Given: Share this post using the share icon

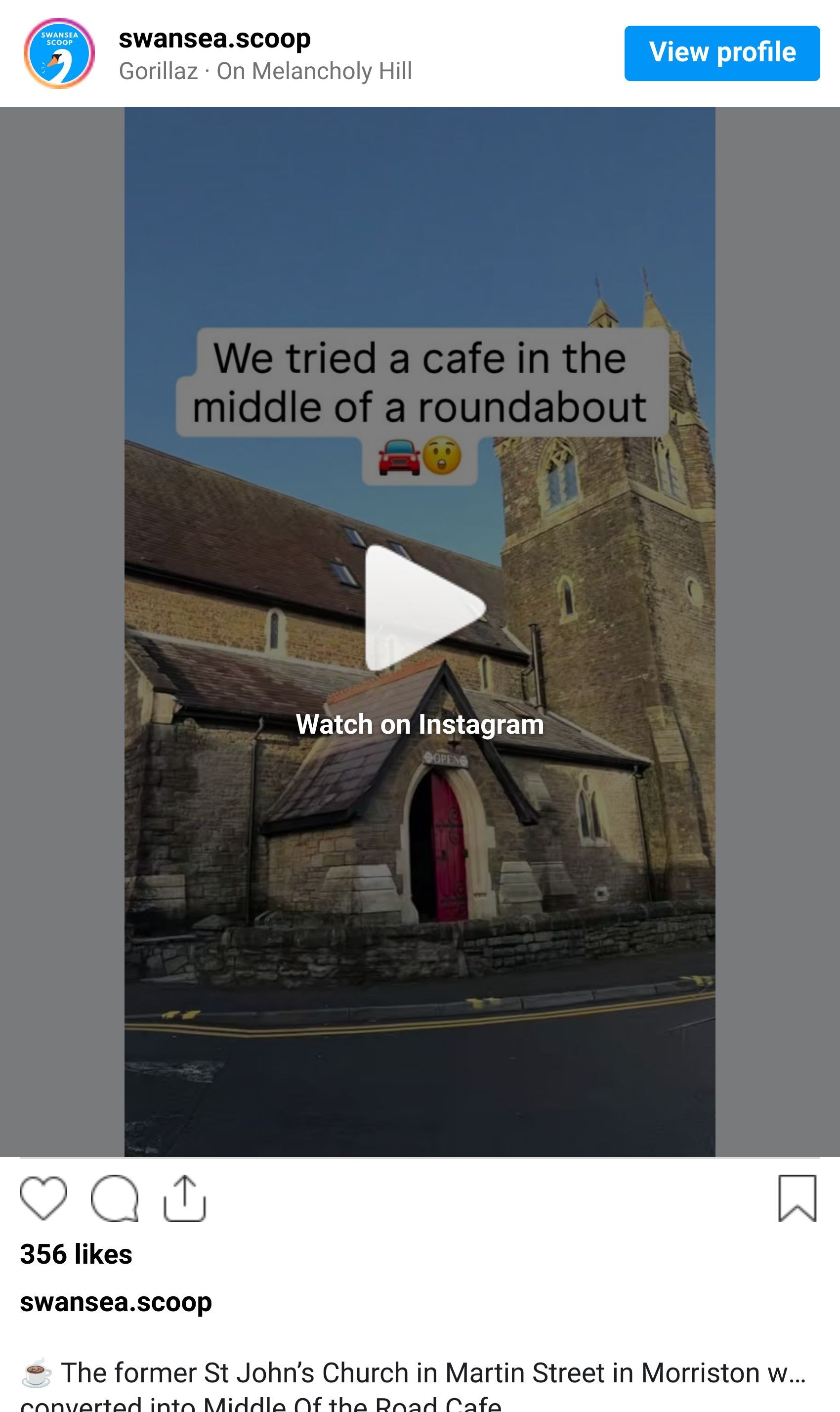Looking at the screenshot, I should 184,1198.
